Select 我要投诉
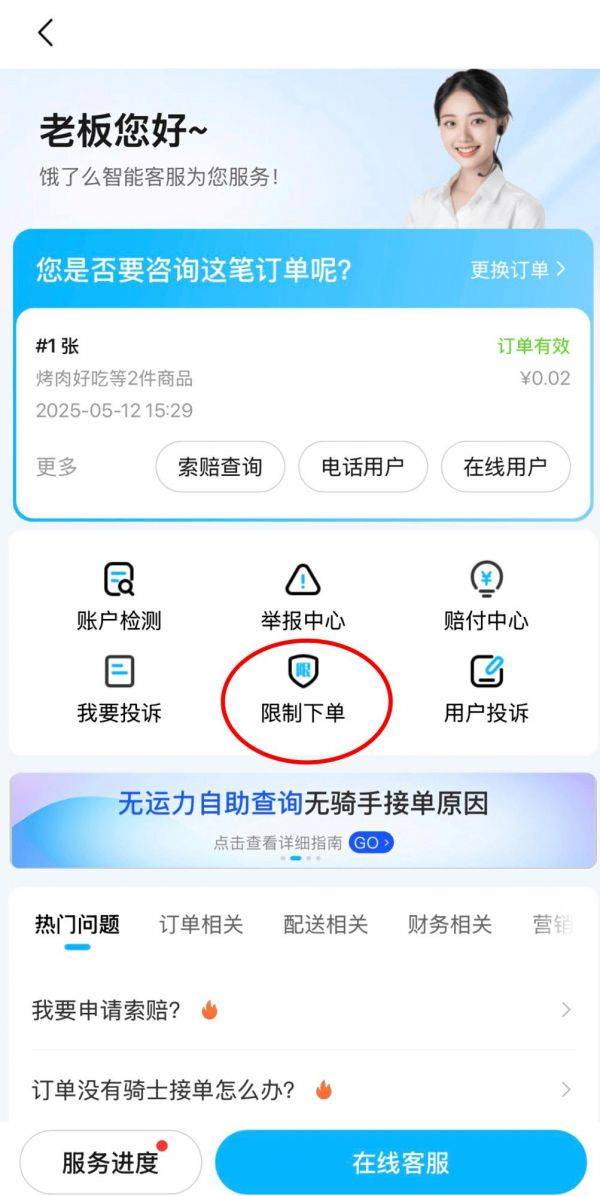600x1196 pixels. 119,688
